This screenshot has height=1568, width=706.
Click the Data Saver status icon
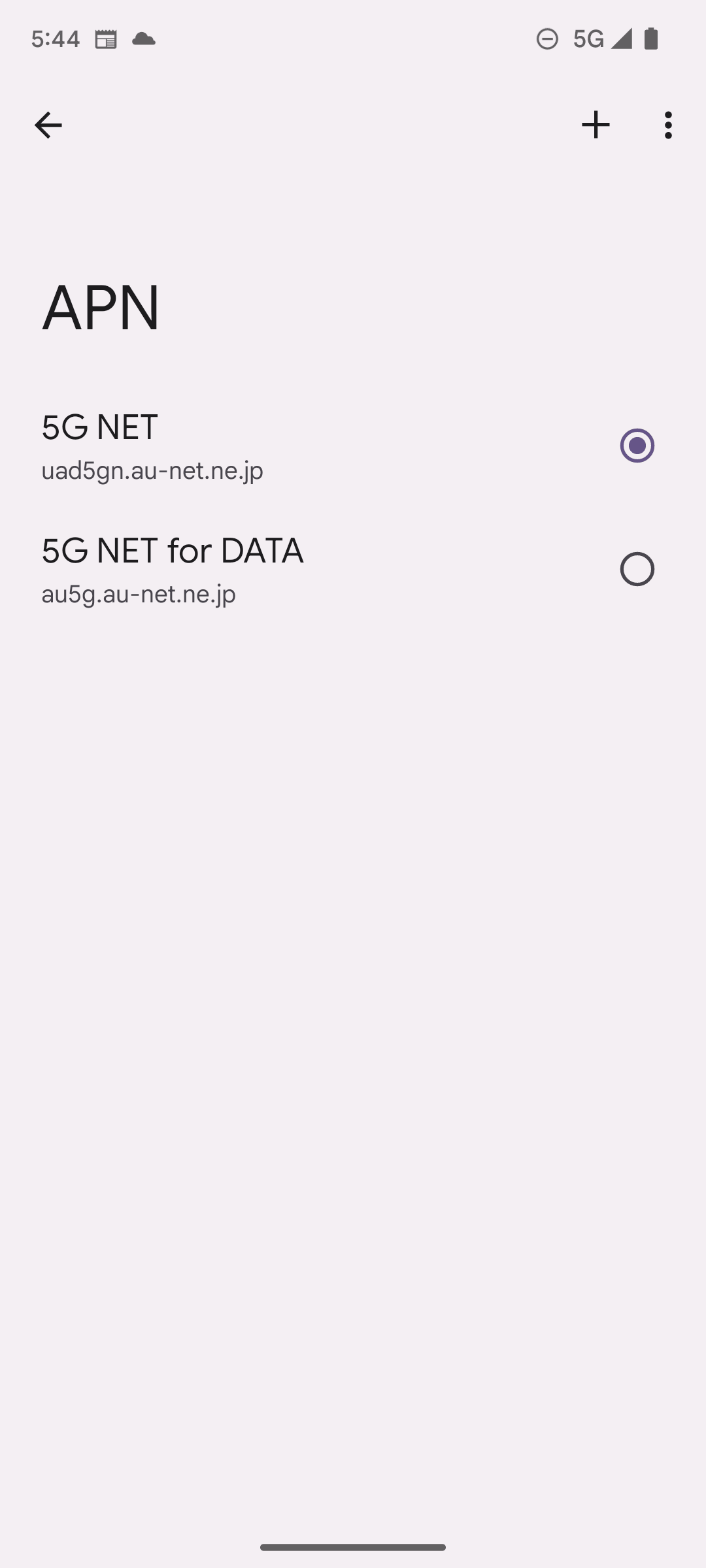pos(546,39)
